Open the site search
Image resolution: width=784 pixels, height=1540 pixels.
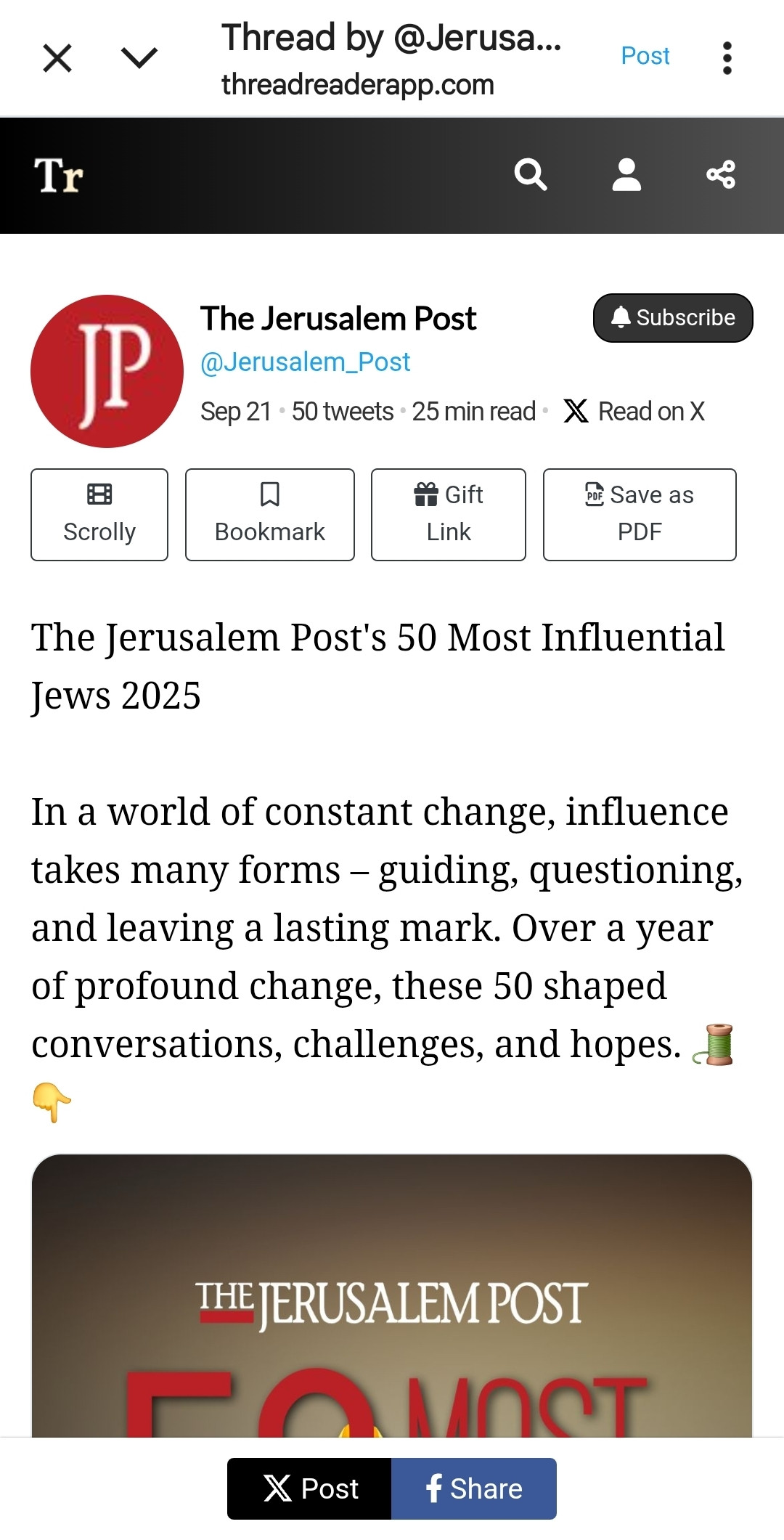click(x=531, y=175)
